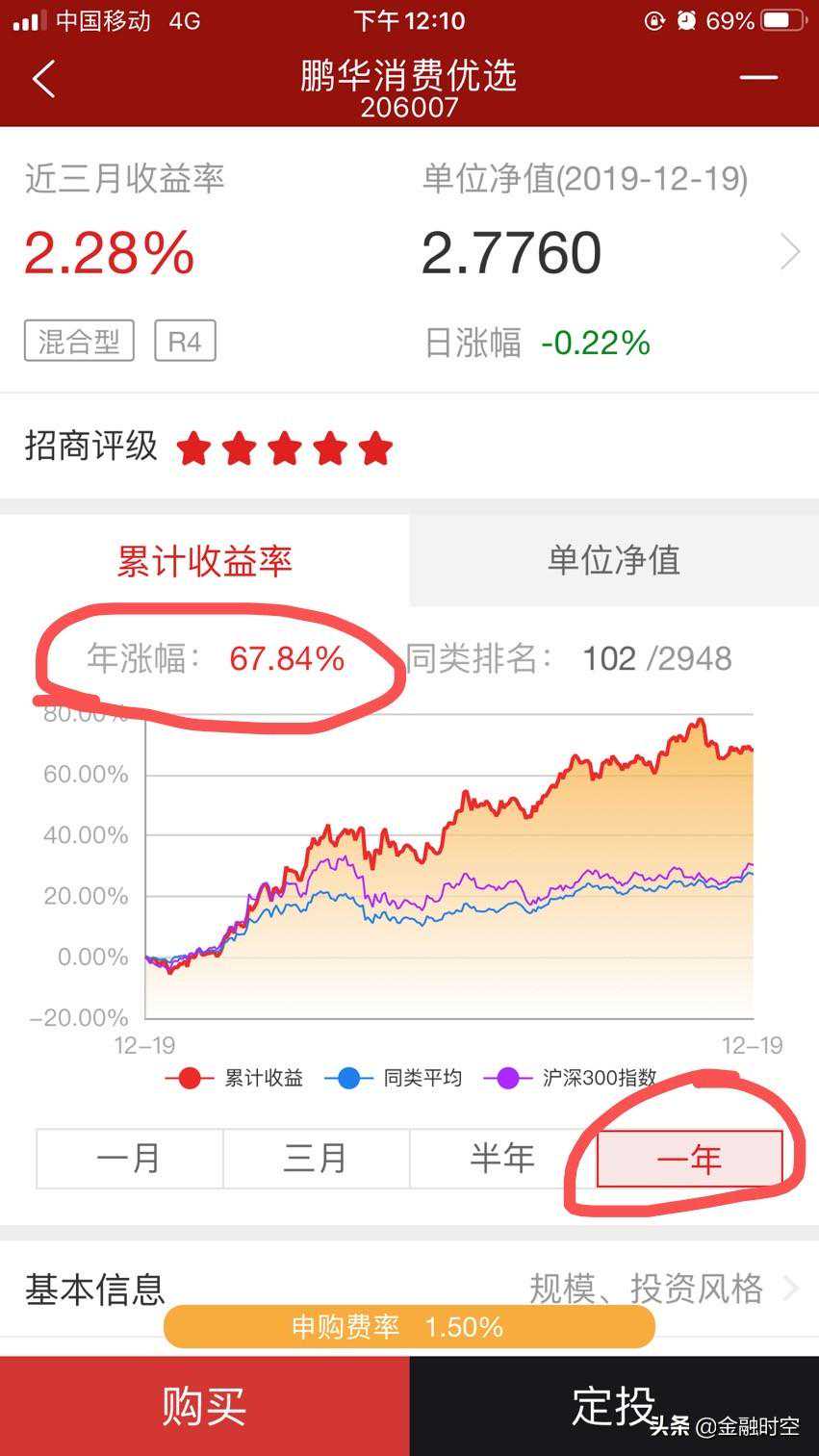Open the 单位净值 history via the chevron
The image size is (819, 1456).
(x=790, y=252)
